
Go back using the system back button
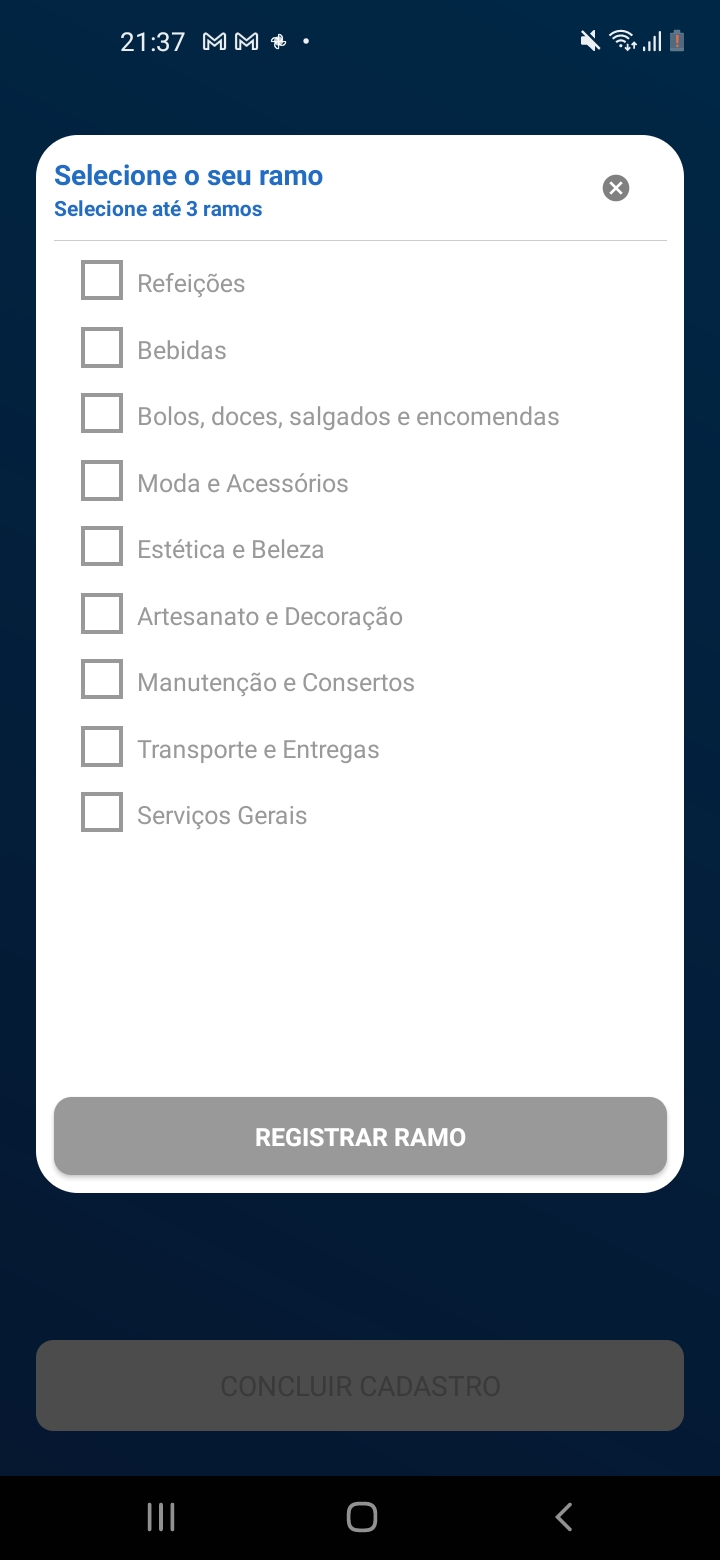[564, 1517]
